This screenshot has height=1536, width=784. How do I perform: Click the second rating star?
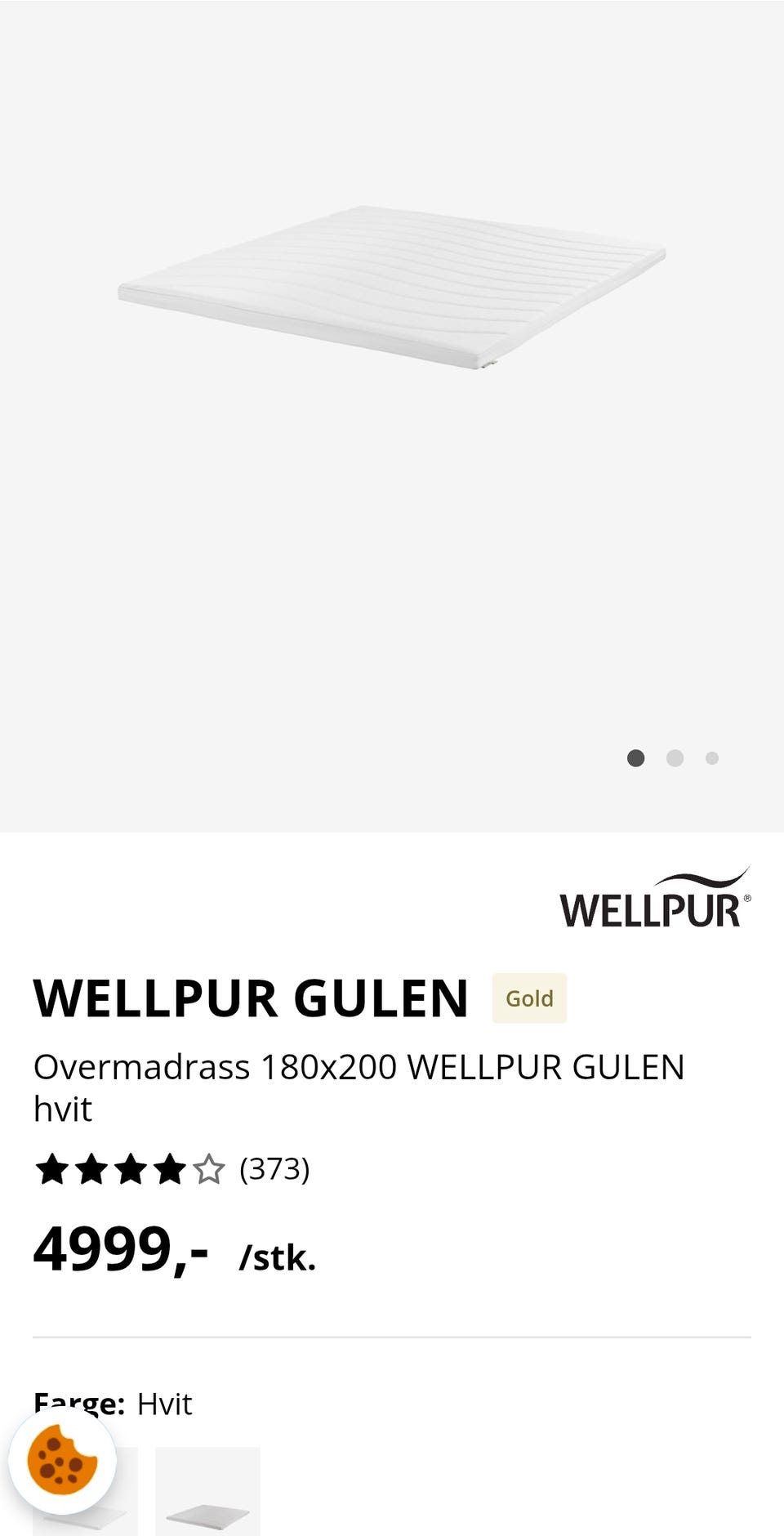[90, 1170]
